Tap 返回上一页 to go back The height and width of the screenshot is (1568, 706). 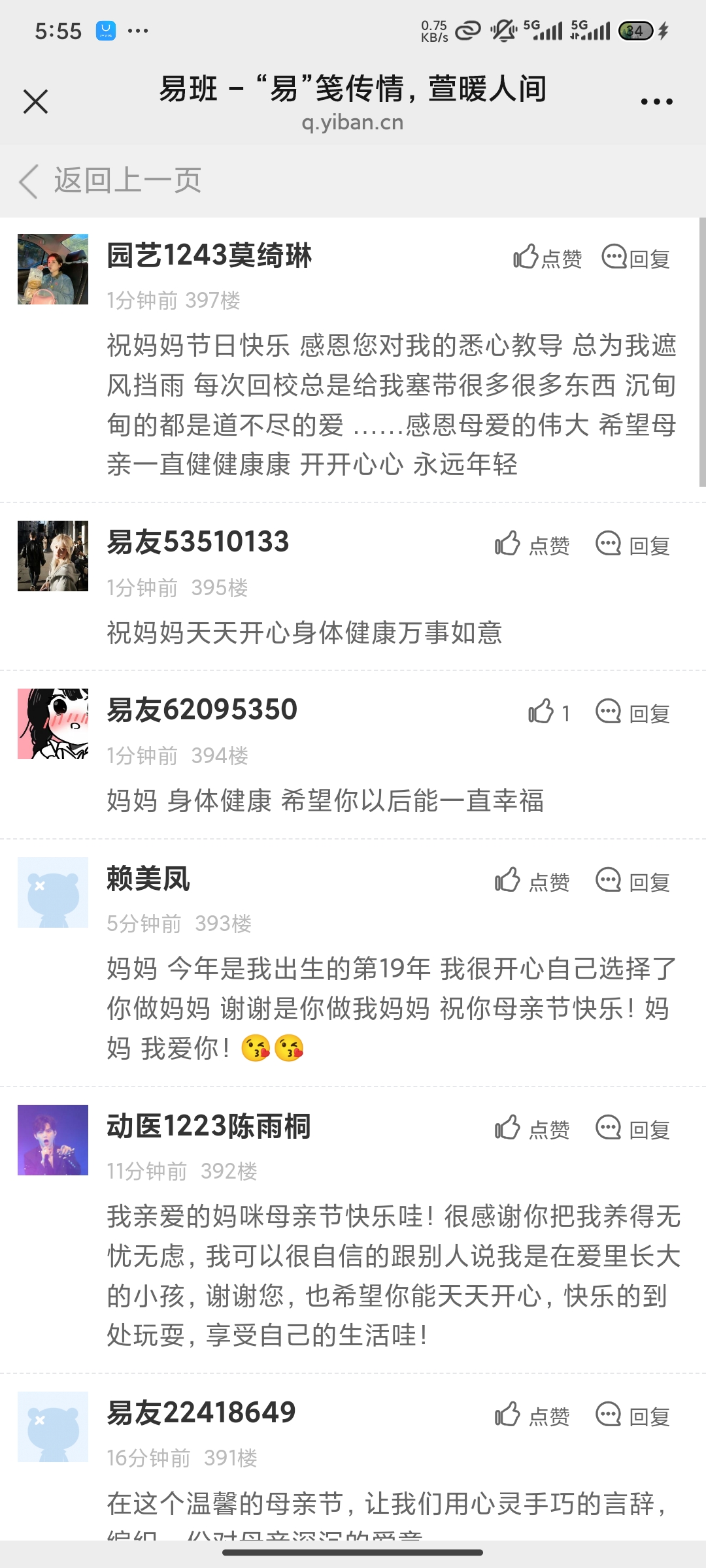111,180
